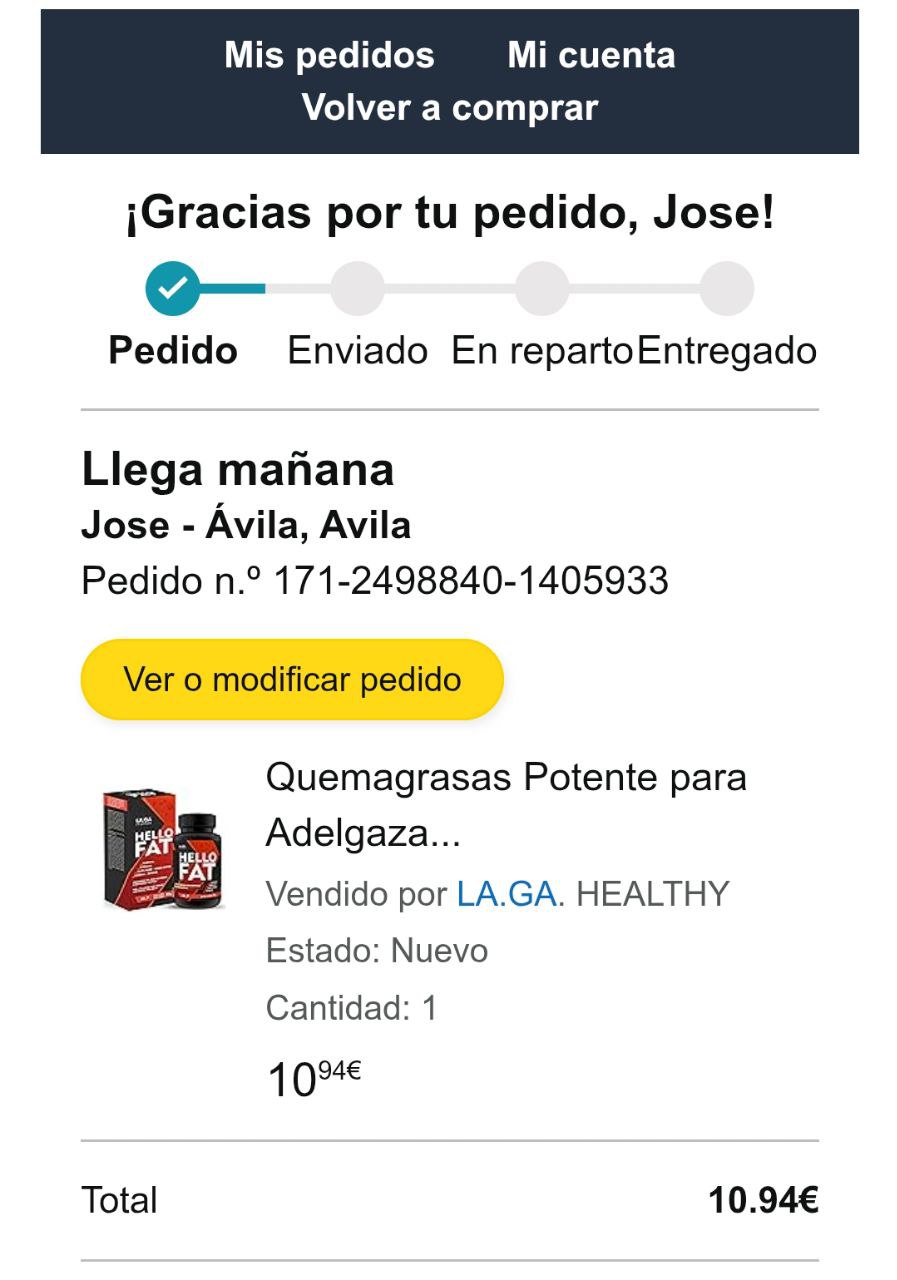
Task: Open seller link LA.GA
Action: point(506,894)
